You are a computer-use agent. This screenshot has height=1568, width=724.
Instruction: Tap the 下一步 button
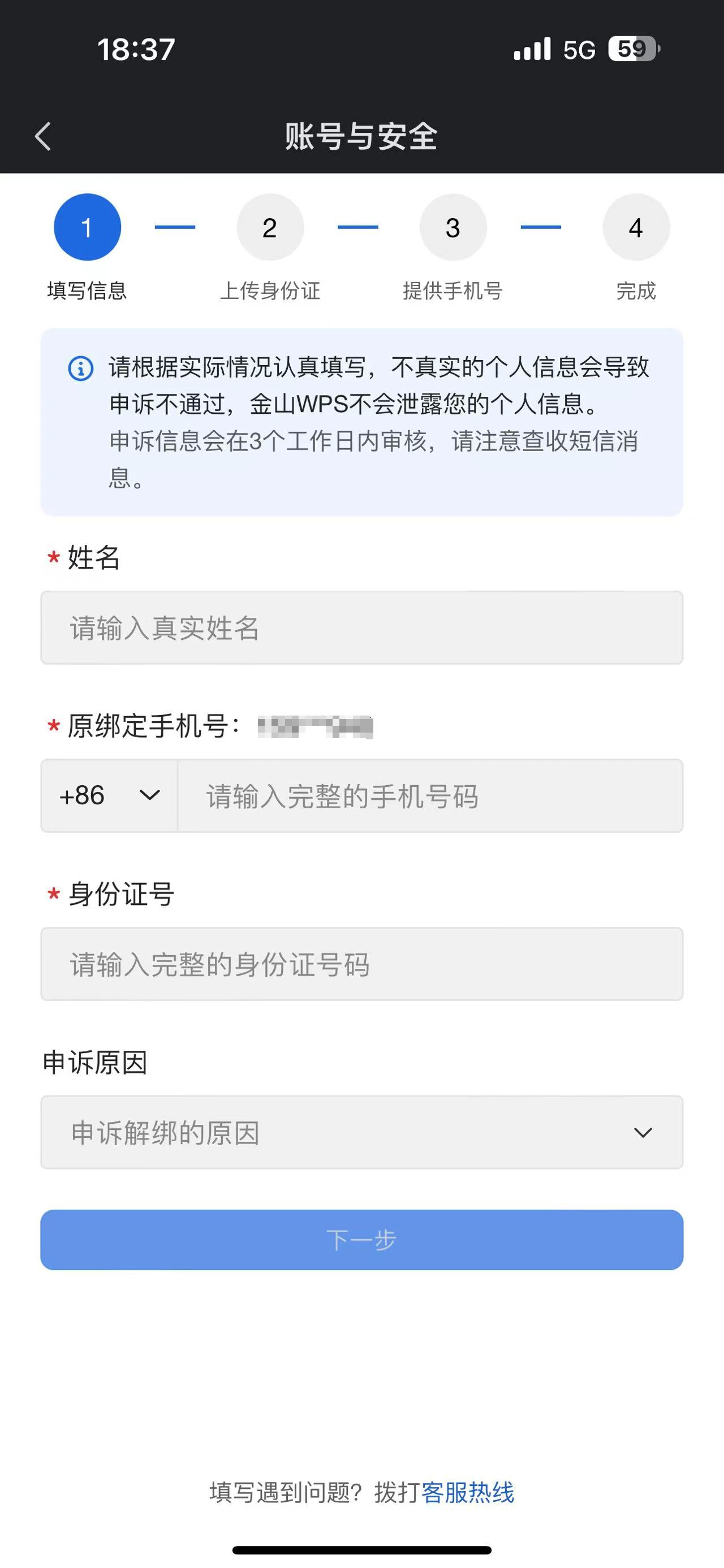[361, 1240]
